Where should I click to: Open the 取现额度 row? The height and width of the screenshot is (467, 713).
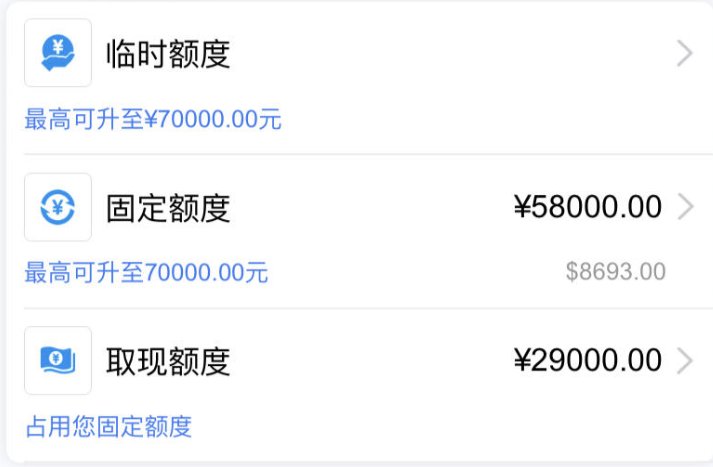tap(356, 361)
